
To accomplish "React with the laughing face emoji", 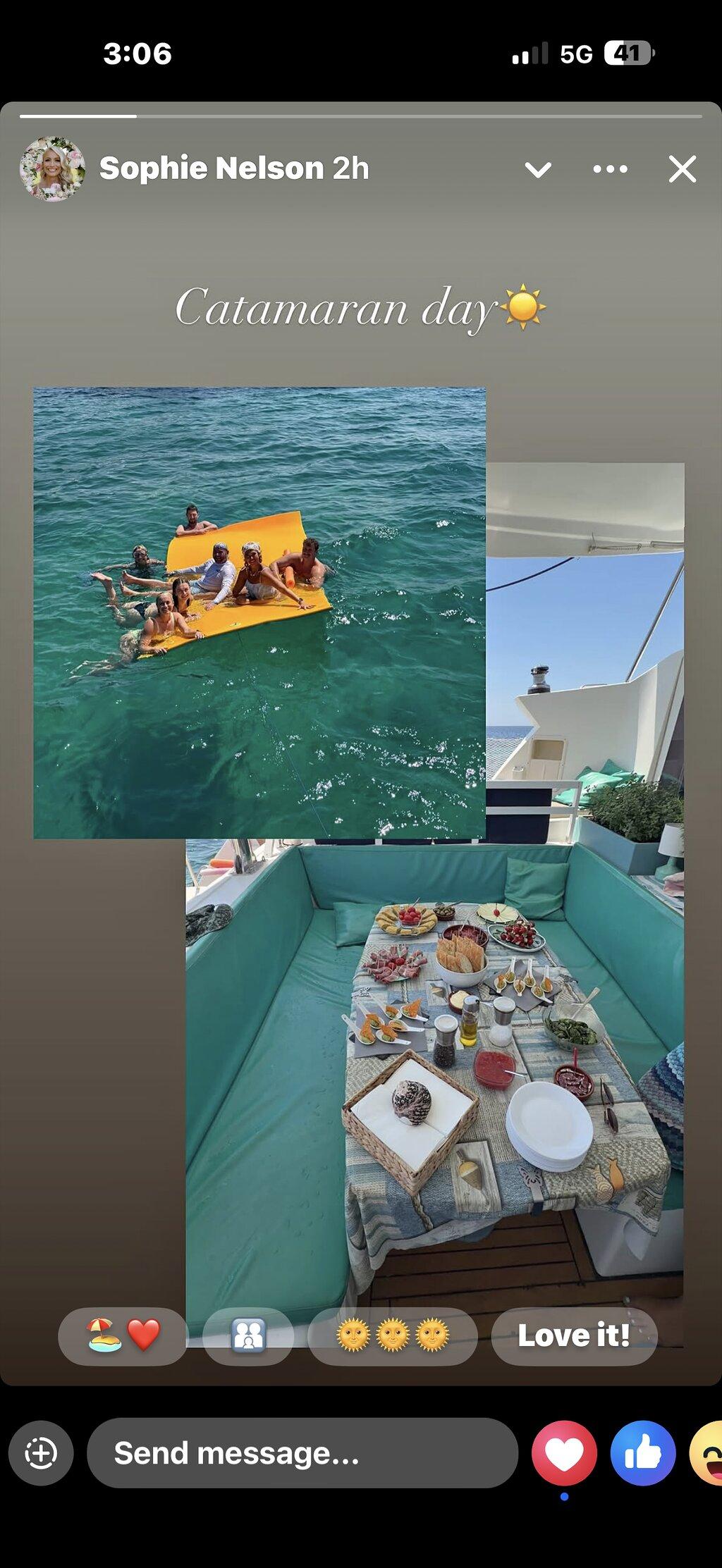I will coord(706,1453).
